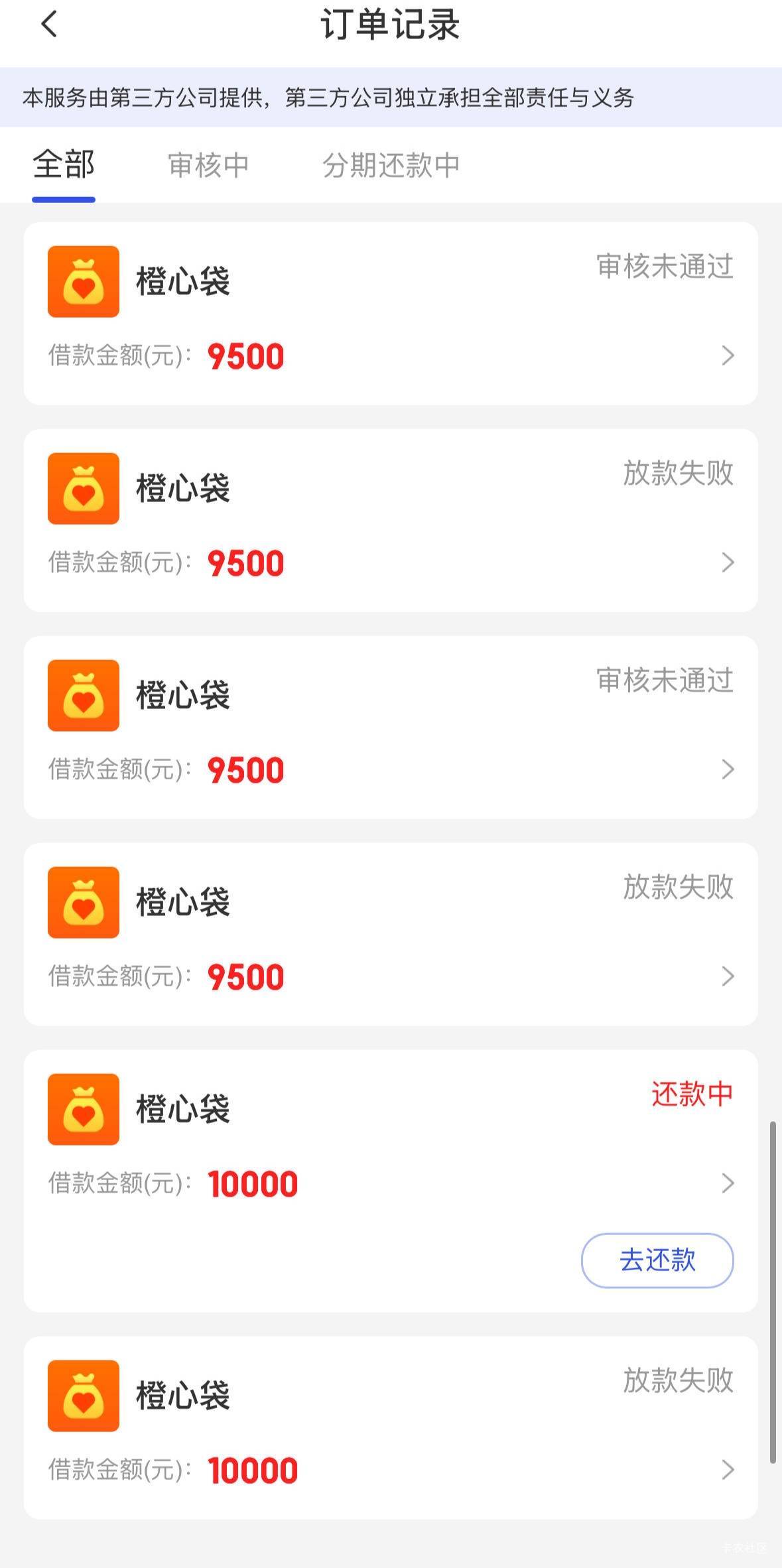Tap the 去还款 button

657,1260
